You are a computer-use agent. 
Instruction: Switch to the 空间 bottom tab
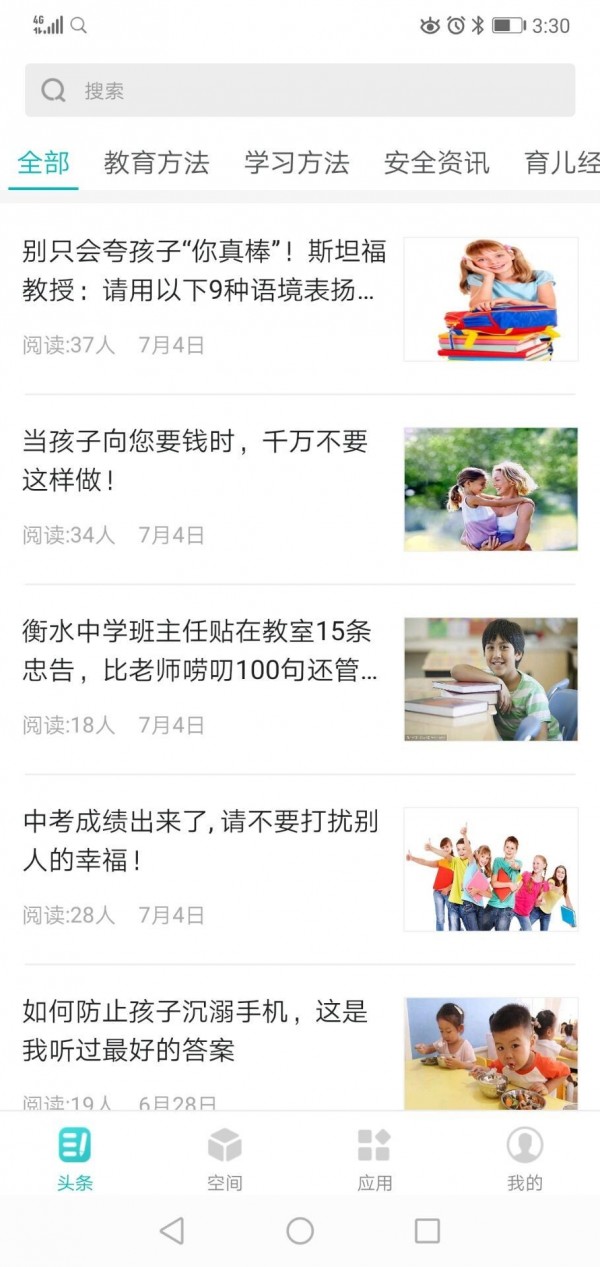click(x=225, y=1158)
